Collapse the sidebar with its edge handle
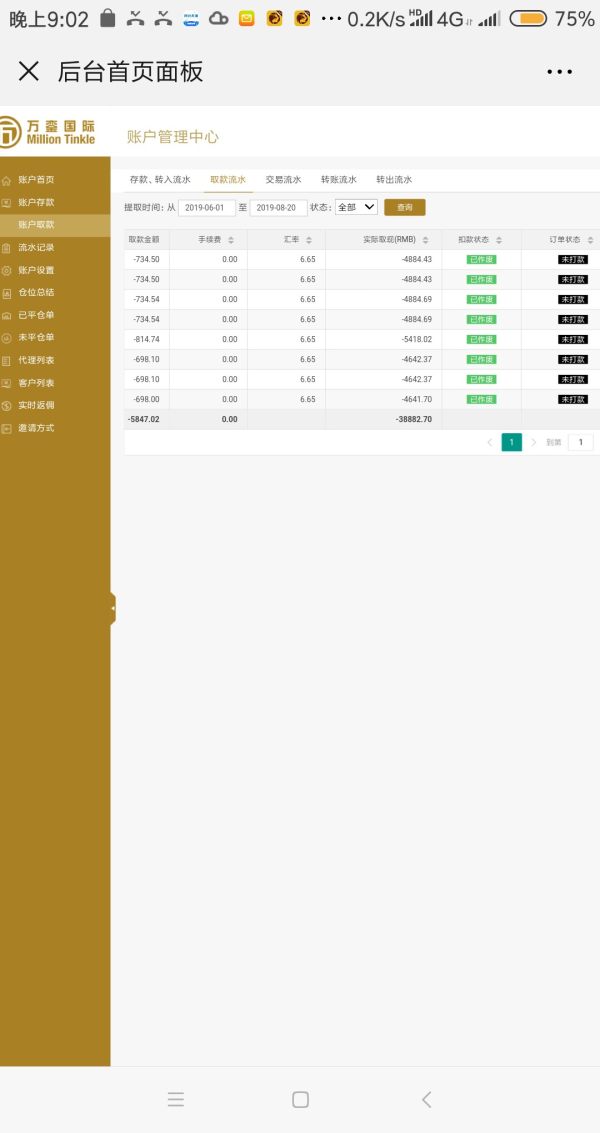This screenshot has height=1133, width=600. coord(113,608)
